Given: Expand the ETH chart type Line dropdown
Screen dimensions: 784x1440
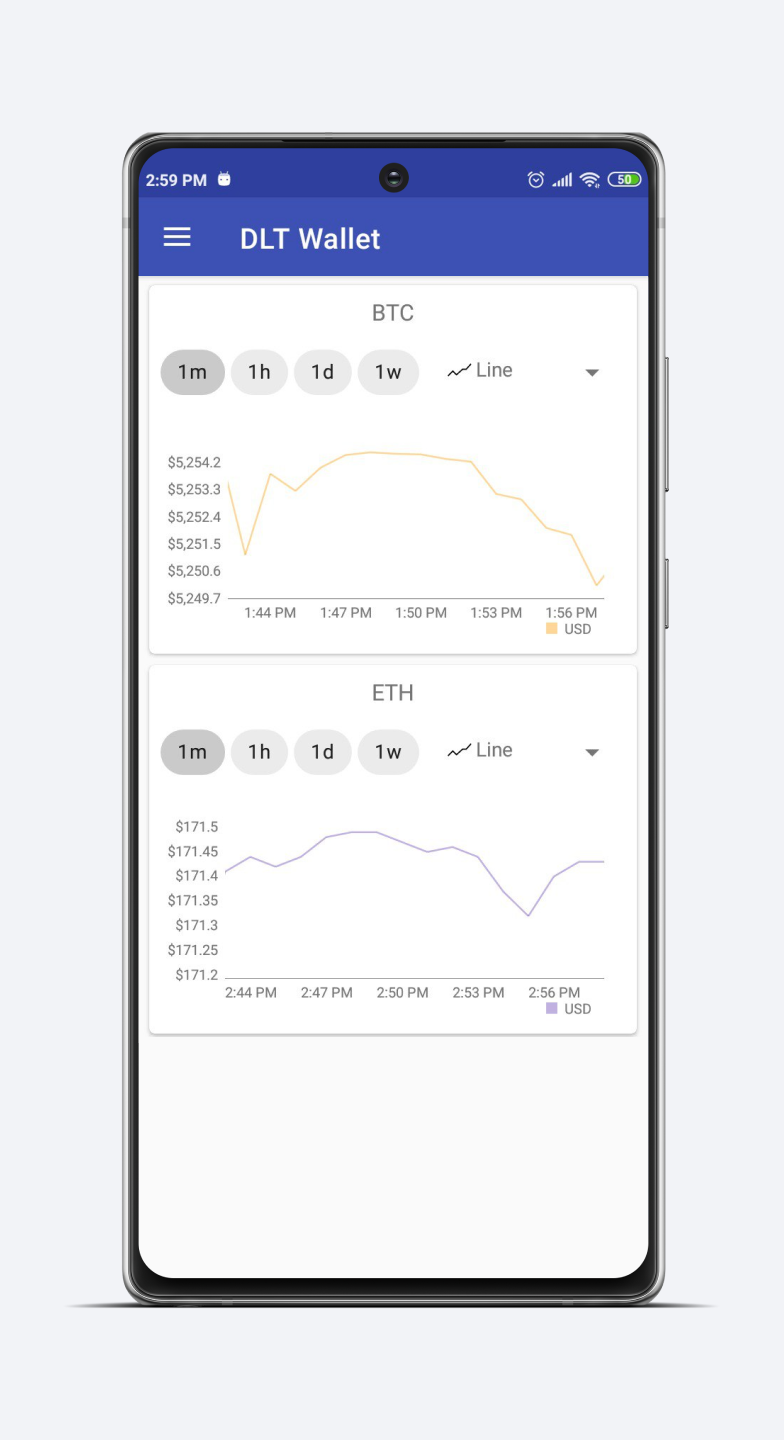Looking at the screenshot, I should click(x=524, y=751).
